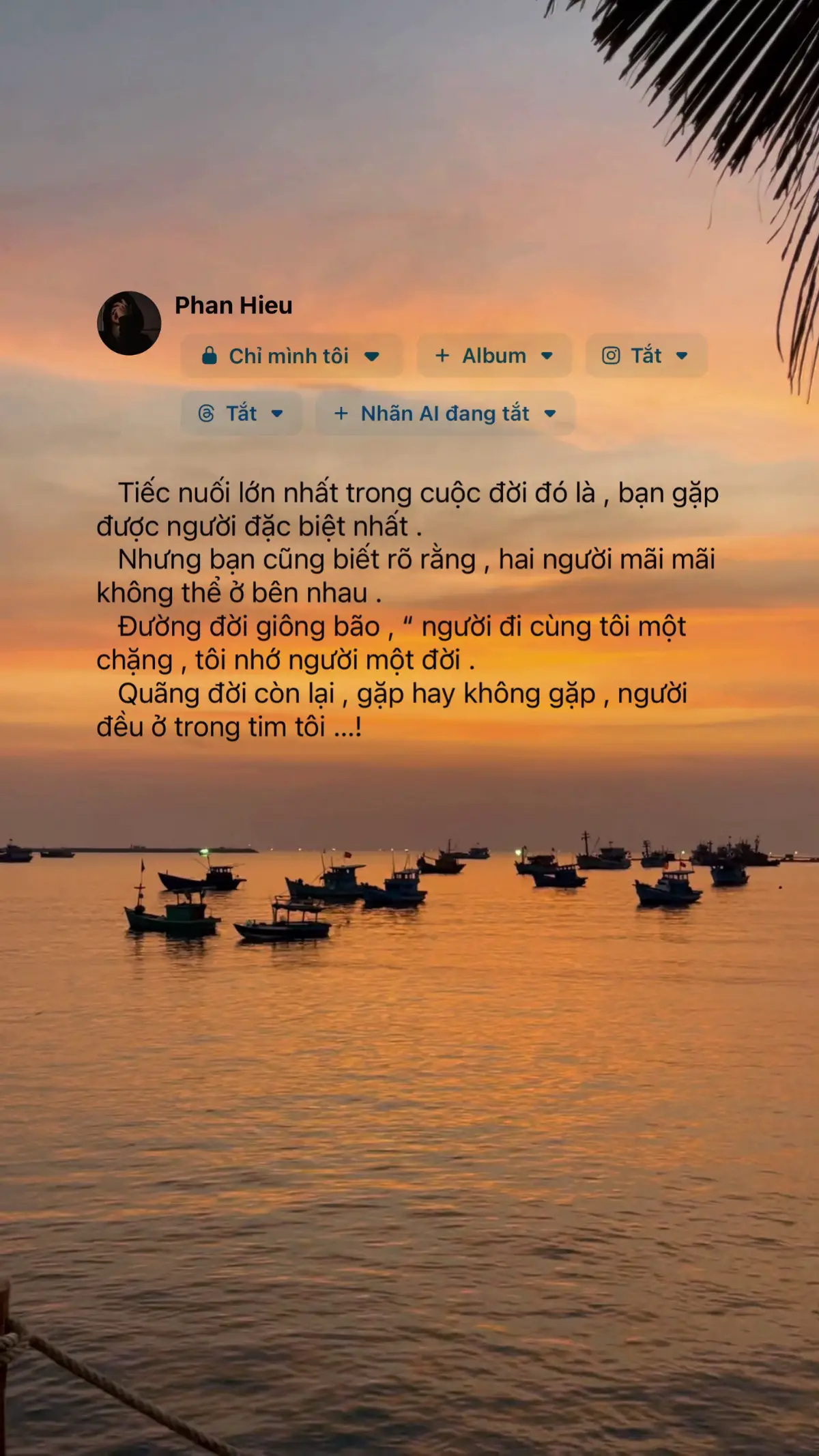
Task: Click the plus icon beside Nhãn AI
Action: [x=341, y=413]
